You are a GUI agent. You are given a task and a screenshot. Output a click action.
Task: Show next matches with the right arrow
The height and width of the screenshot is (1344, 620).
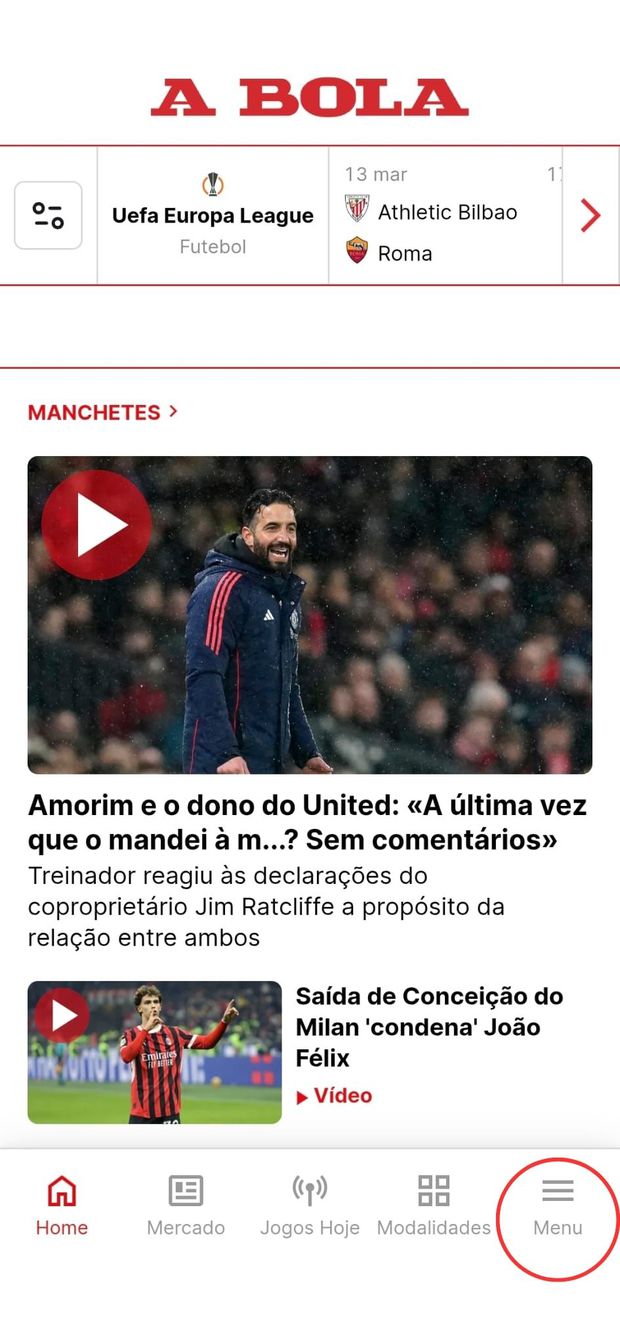(x=591, y=216)
